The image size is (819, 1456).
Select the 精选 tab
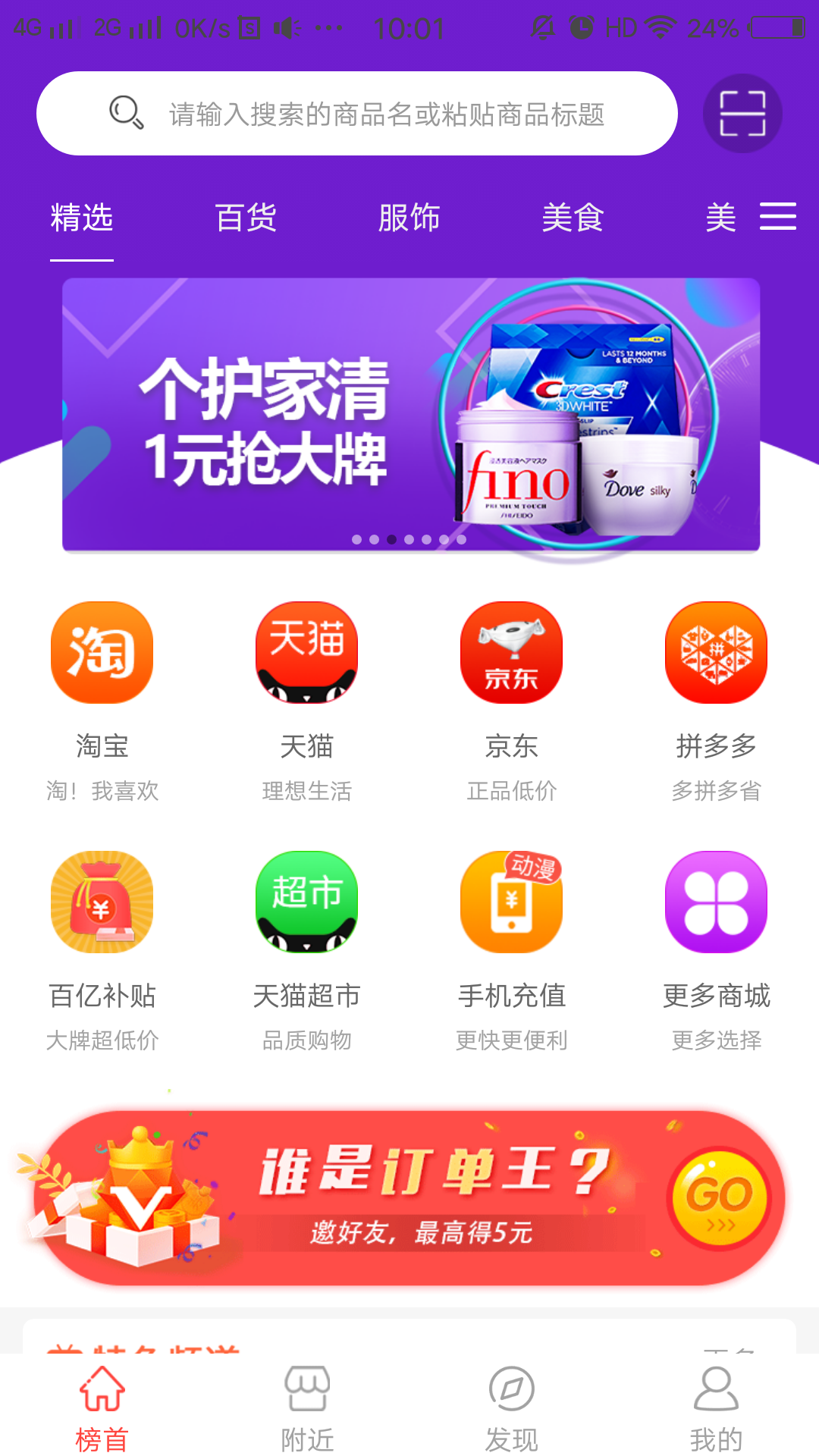click(82, 218)
